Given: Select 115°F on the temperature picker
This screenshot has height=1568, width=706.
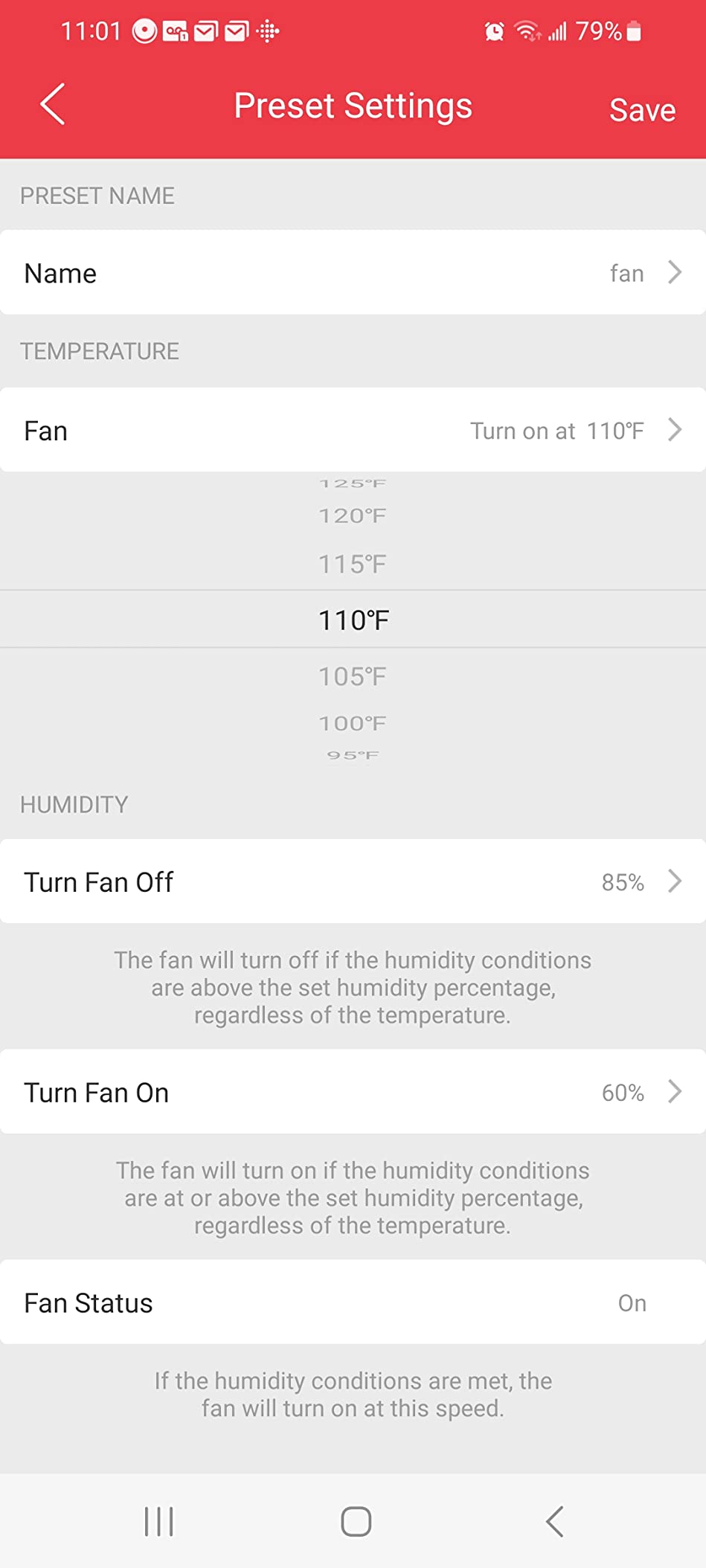Looking at the screenshot, I should pos(353,563).
